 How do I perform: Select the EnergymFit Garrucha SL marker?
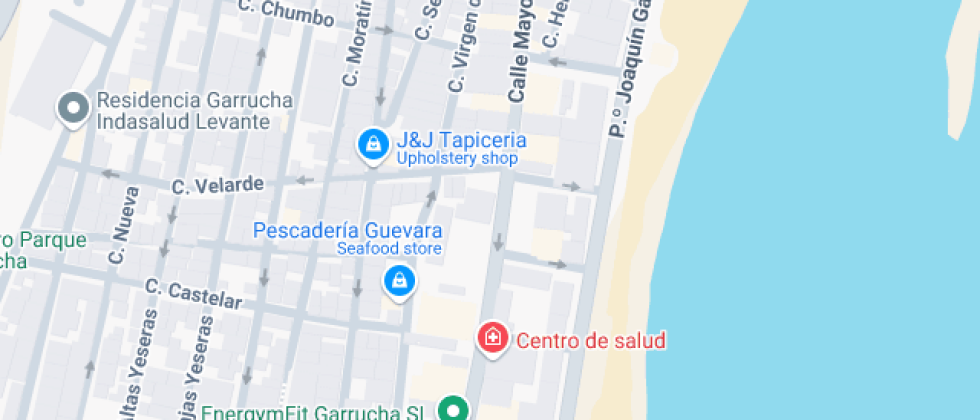[x=456, y=409]
